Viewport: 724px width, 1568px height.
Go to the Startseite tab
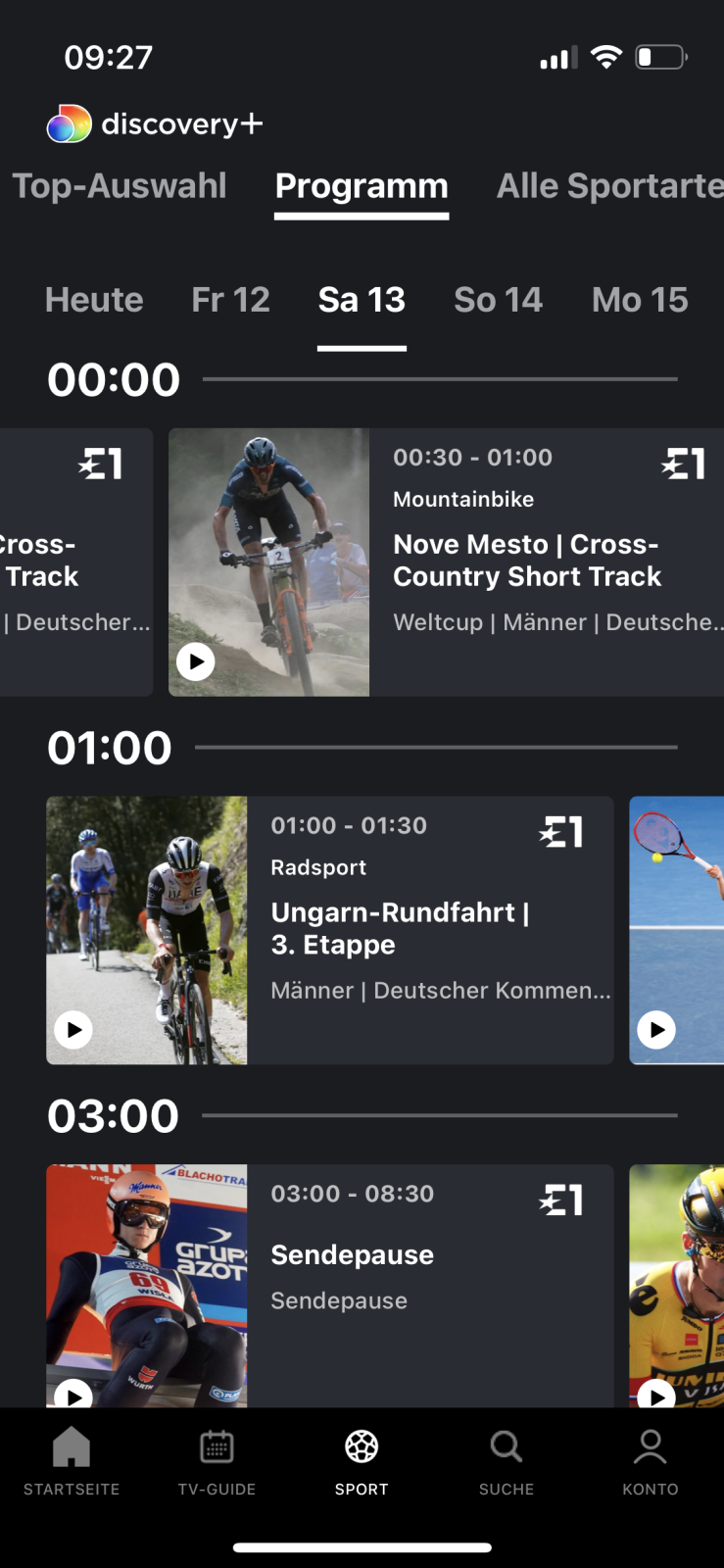point(72,1461)
